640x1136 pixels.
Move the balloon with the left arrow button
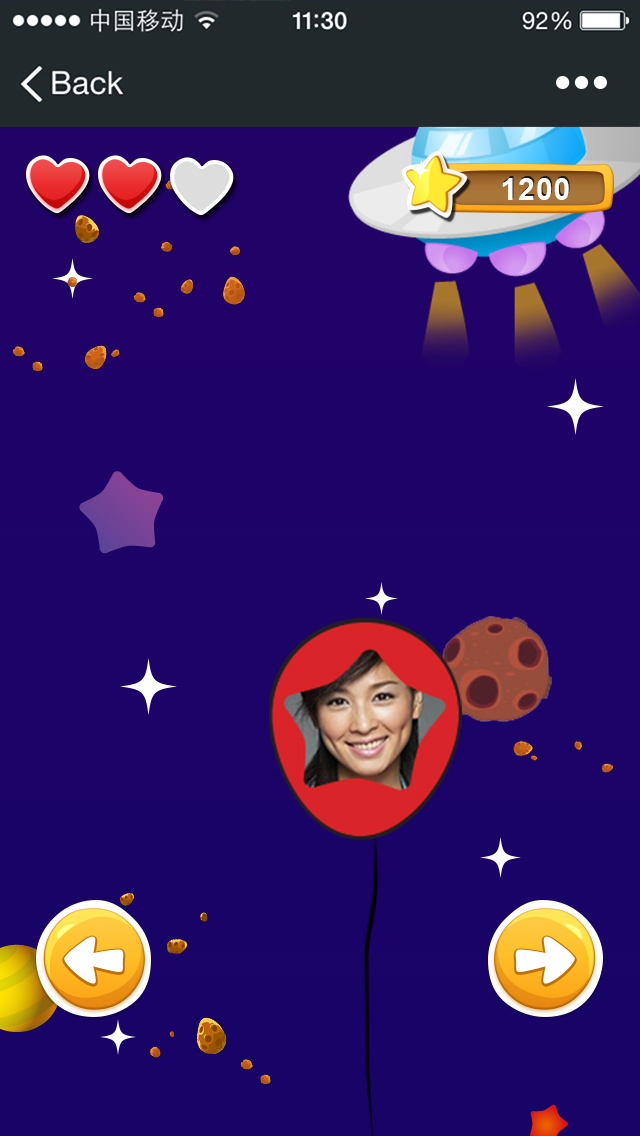coord(93,958)
